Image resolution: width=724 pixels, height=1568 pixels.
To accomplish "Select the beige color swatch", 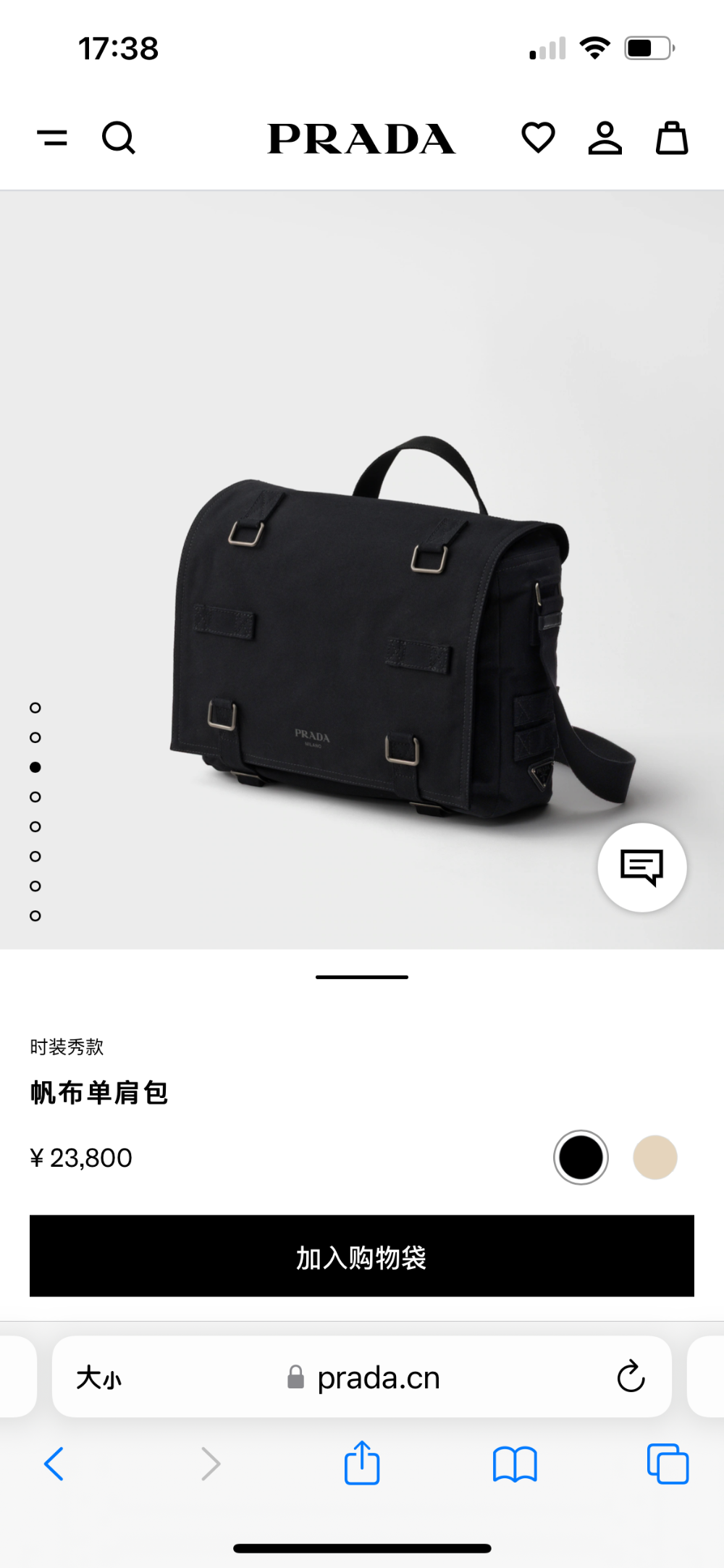I will (655, 1157).
